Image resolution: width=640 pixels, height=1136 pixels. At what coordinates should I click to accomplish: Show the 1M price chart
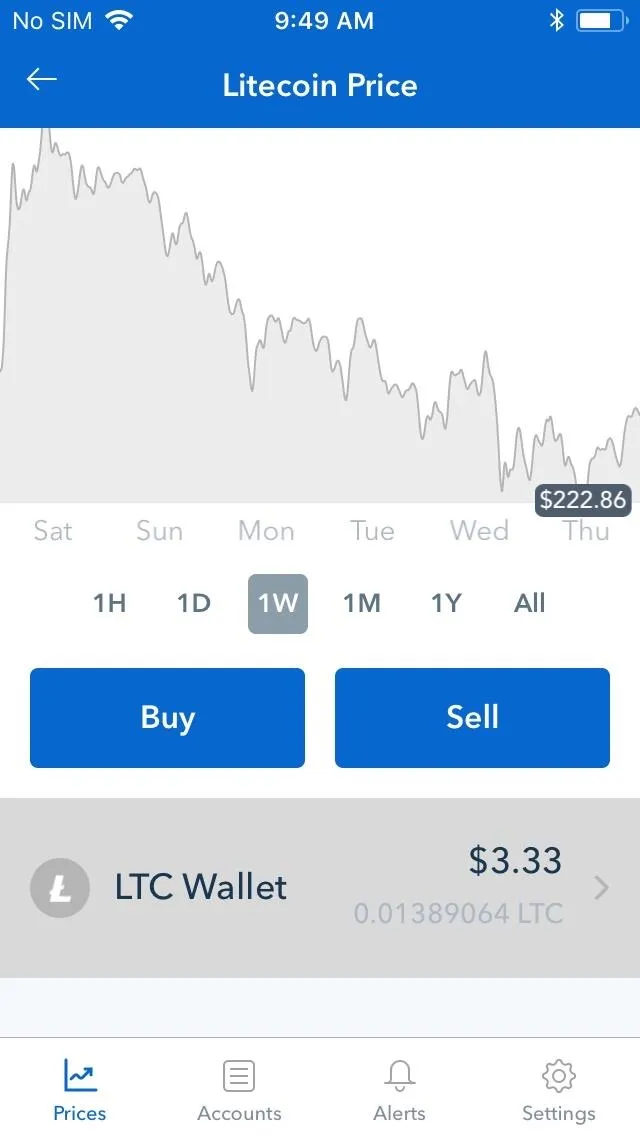362,603
